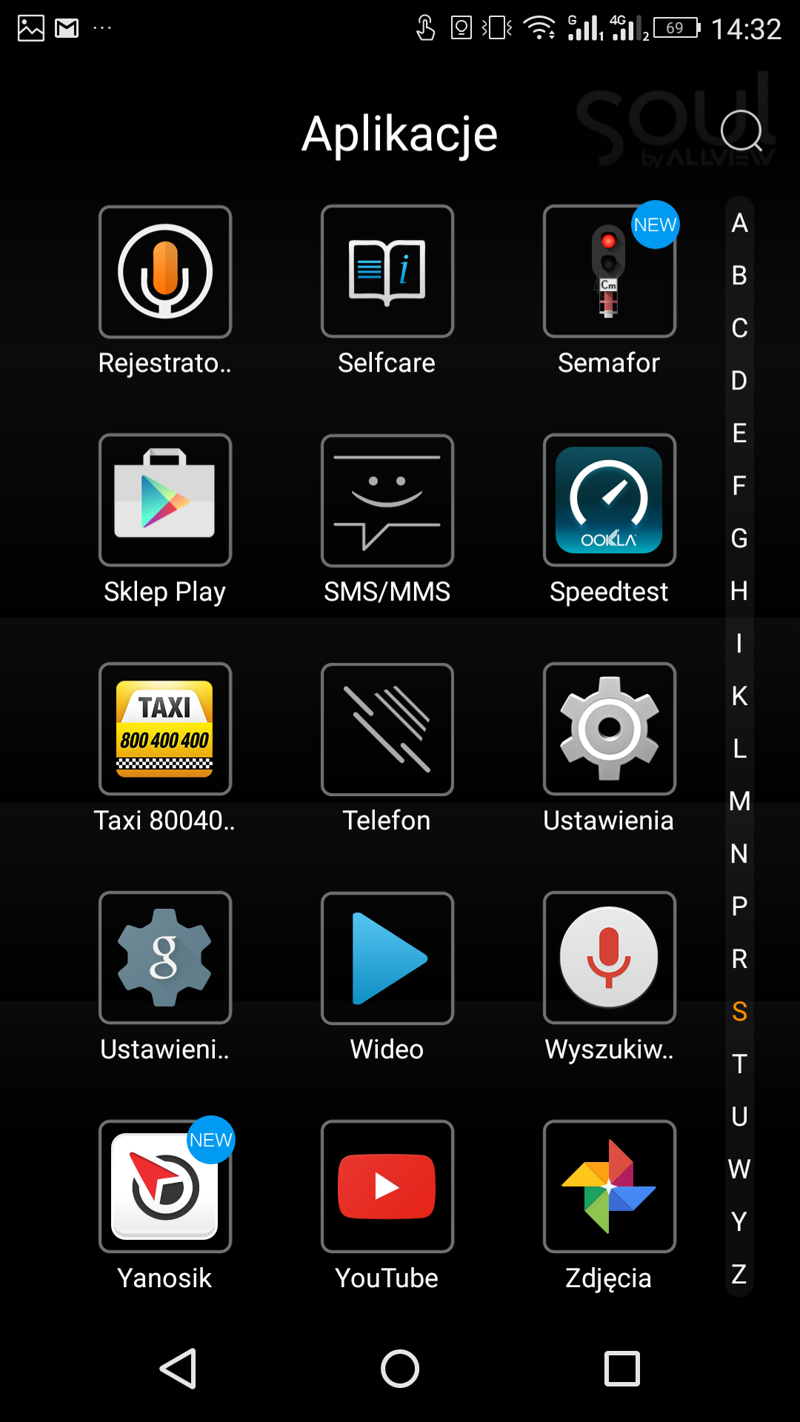Open SMS/MMS messaging
Viewport: 800px width, 1422px height.
point(387,500)
